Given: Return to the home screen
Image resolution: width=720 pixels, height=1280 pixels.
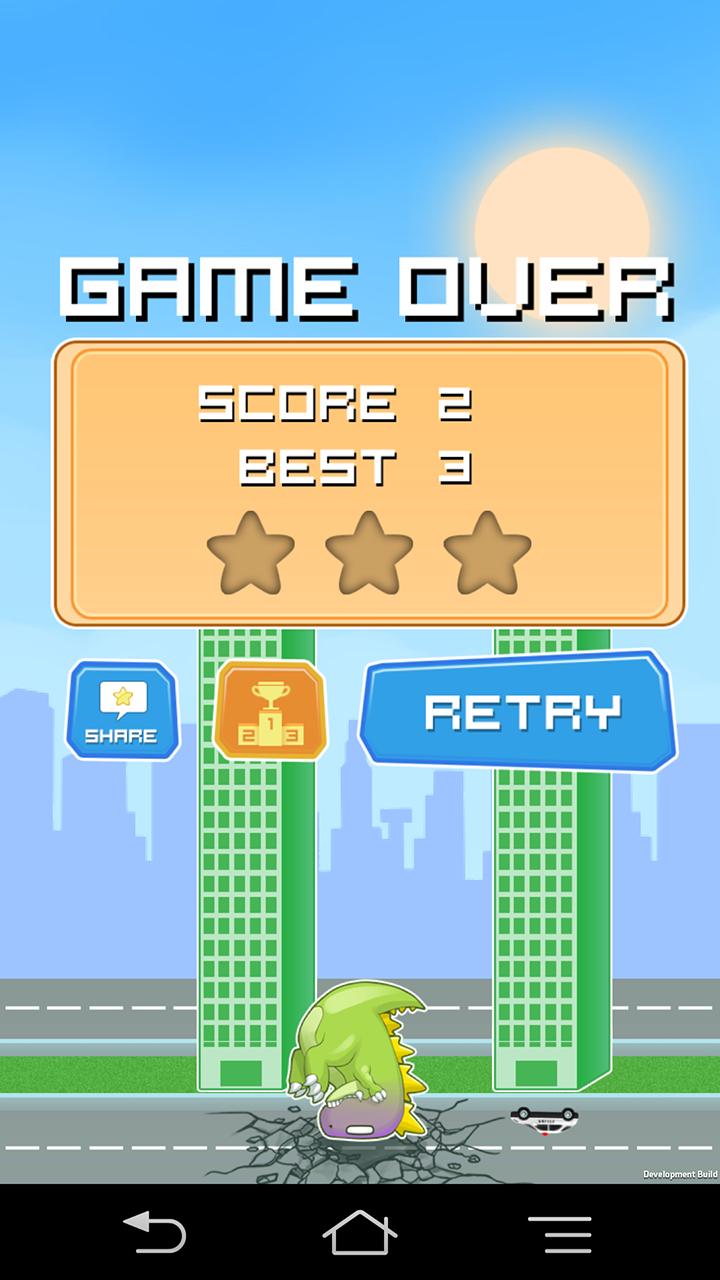Looking at the screenshot, I should point(360,1232).
